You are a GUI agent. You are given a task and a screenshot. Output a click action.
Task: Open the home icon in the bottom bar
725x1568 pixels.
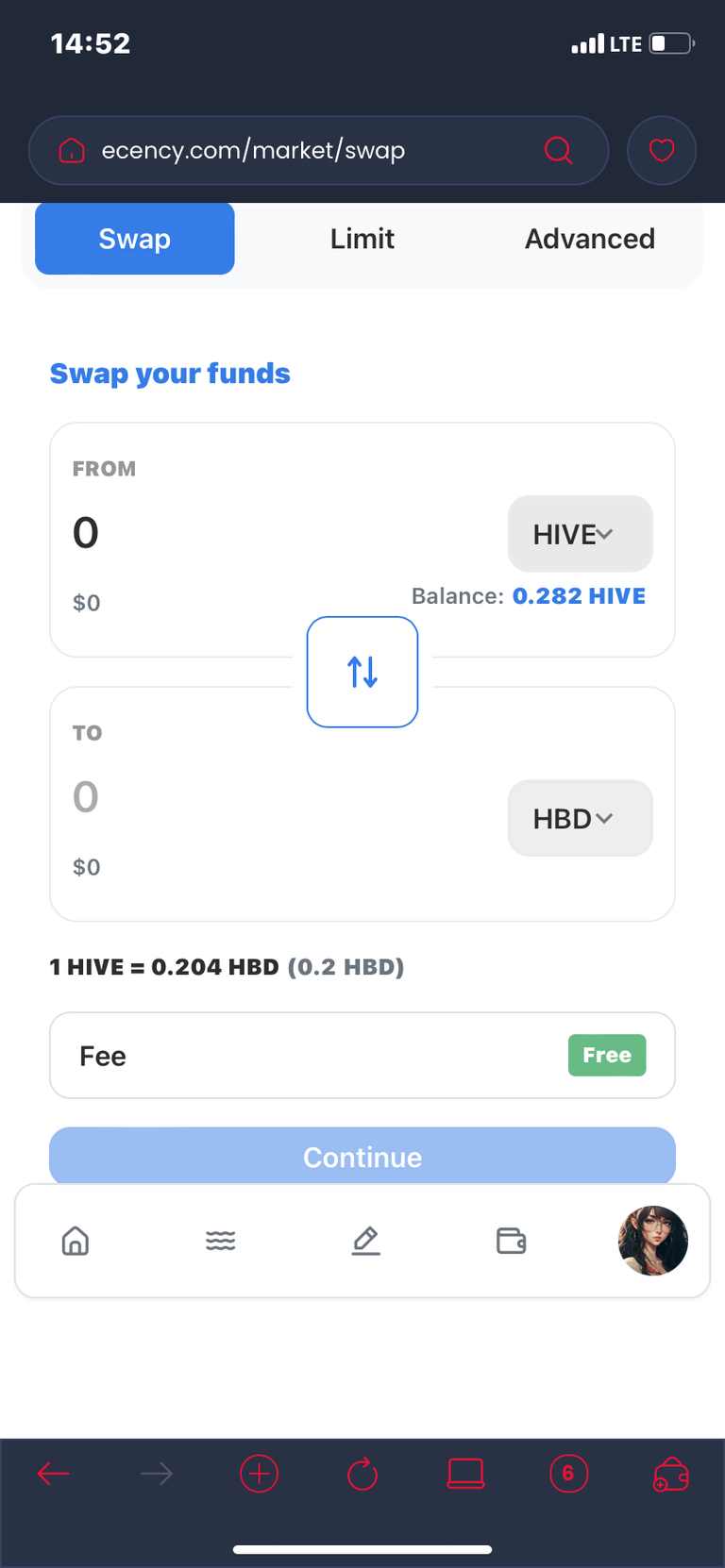click(x=76, y=1241)
